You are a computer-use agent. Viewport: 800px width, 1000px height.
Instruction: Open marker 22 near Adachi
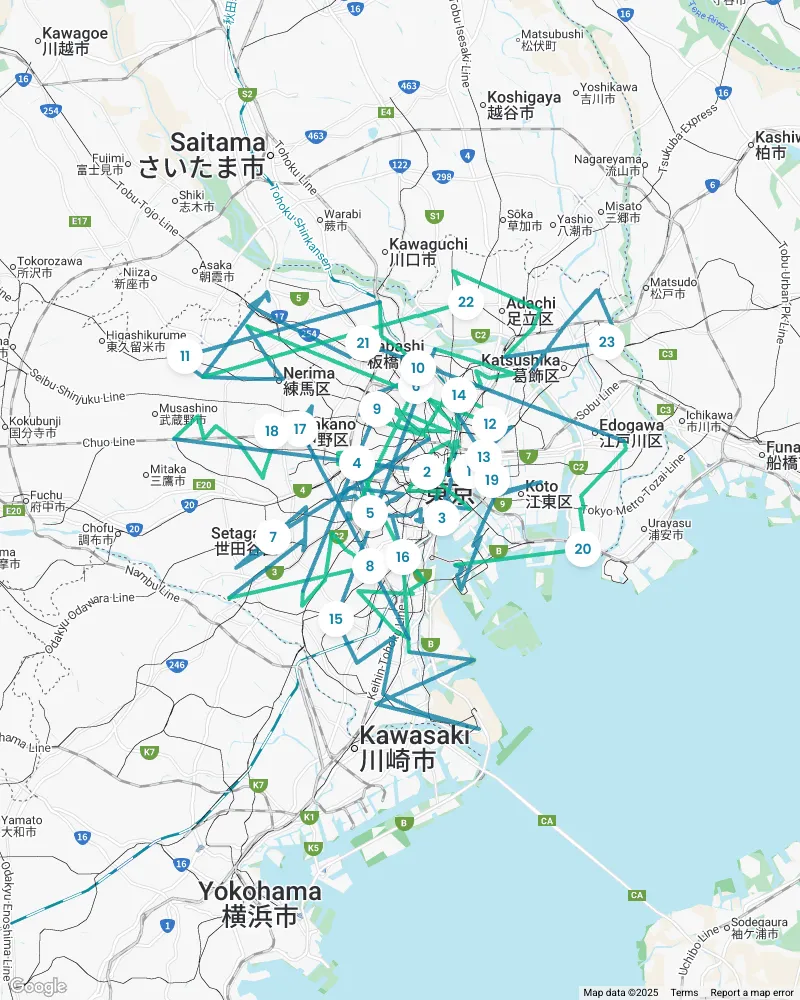pos(465,302)
